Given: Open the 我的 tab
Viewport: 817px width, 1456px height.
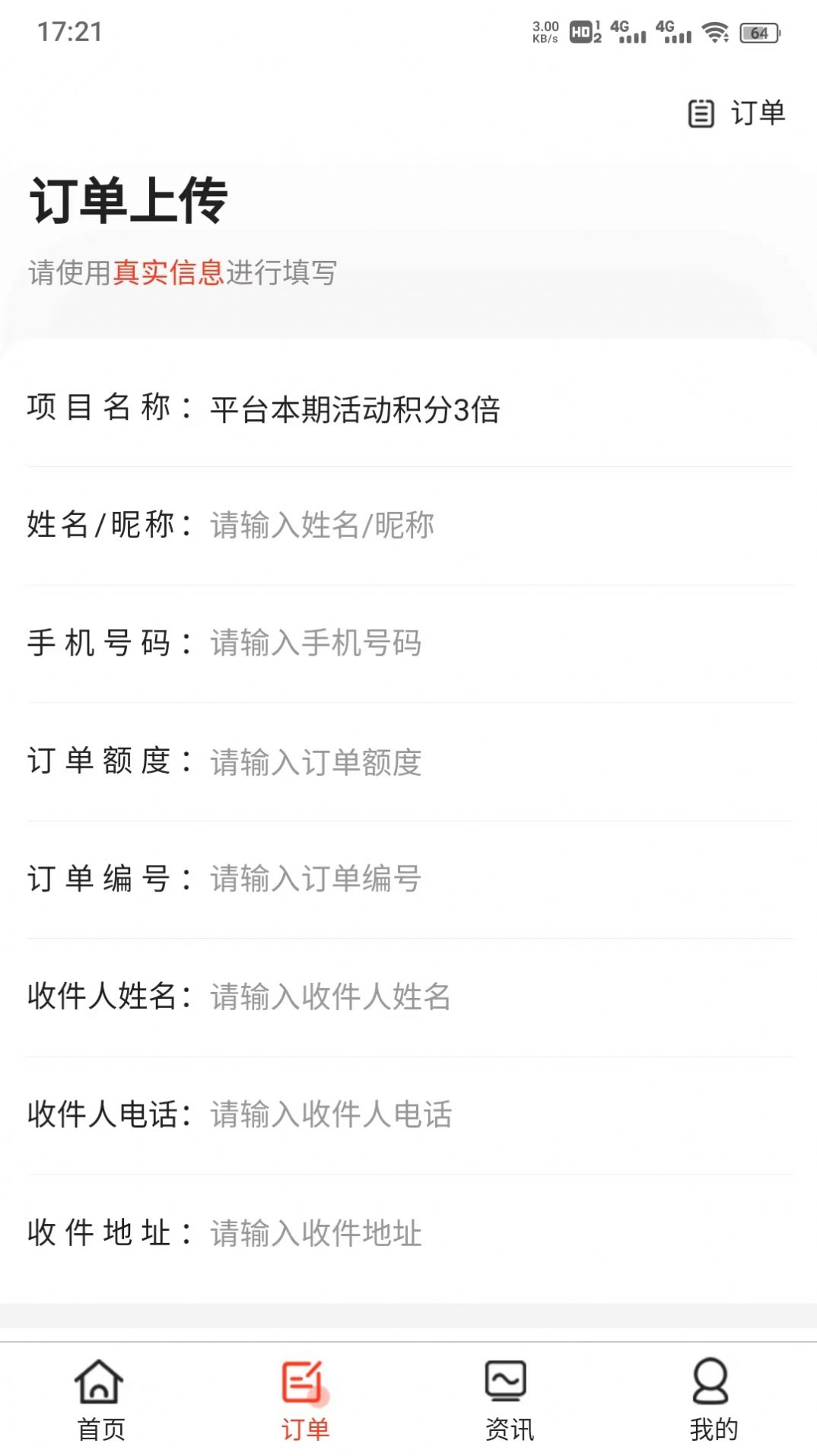Looking at the screenshot, I should click(711, 1429).
